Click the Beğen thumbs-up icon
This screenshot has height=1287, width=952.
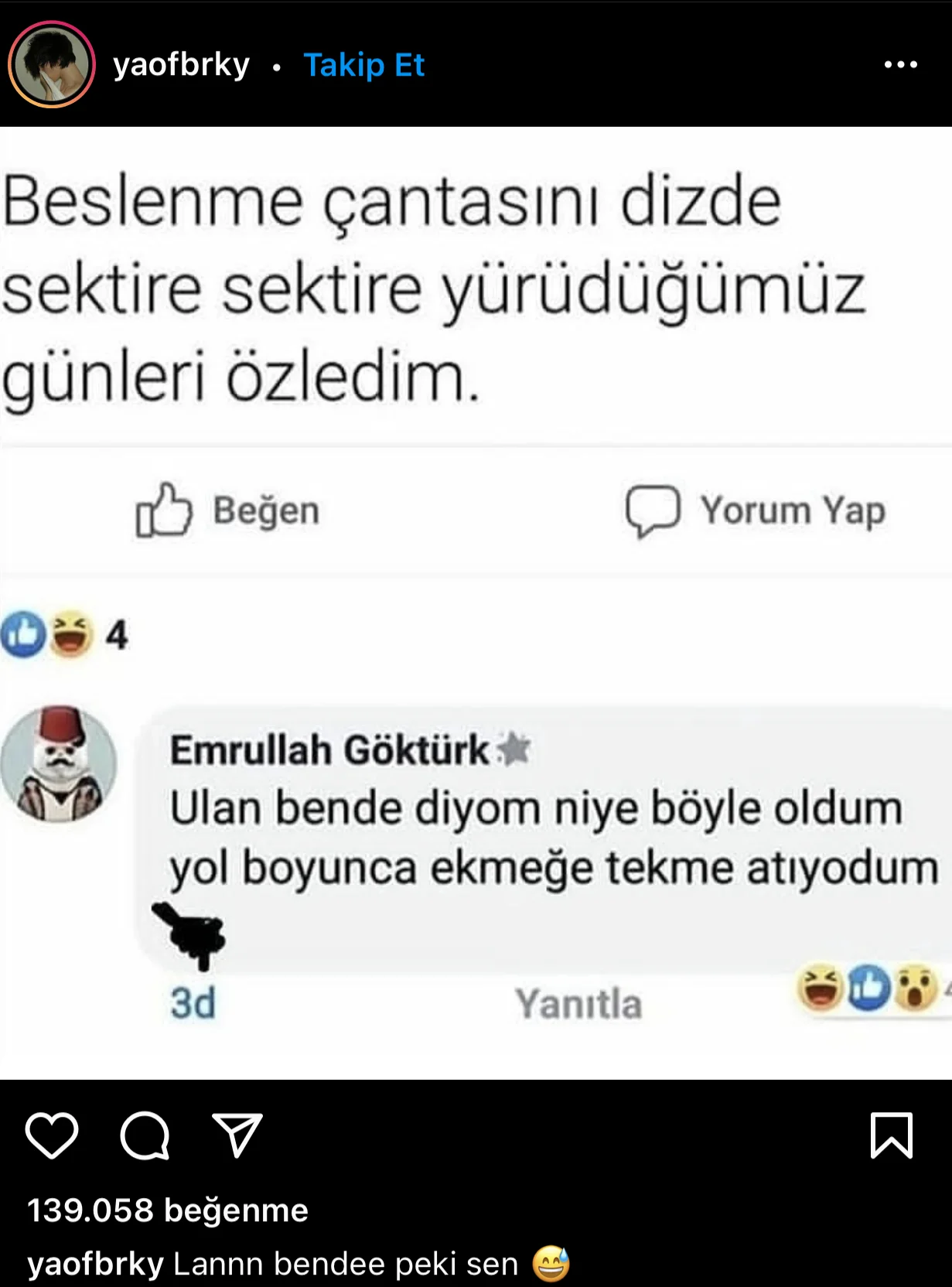[165, 510]
